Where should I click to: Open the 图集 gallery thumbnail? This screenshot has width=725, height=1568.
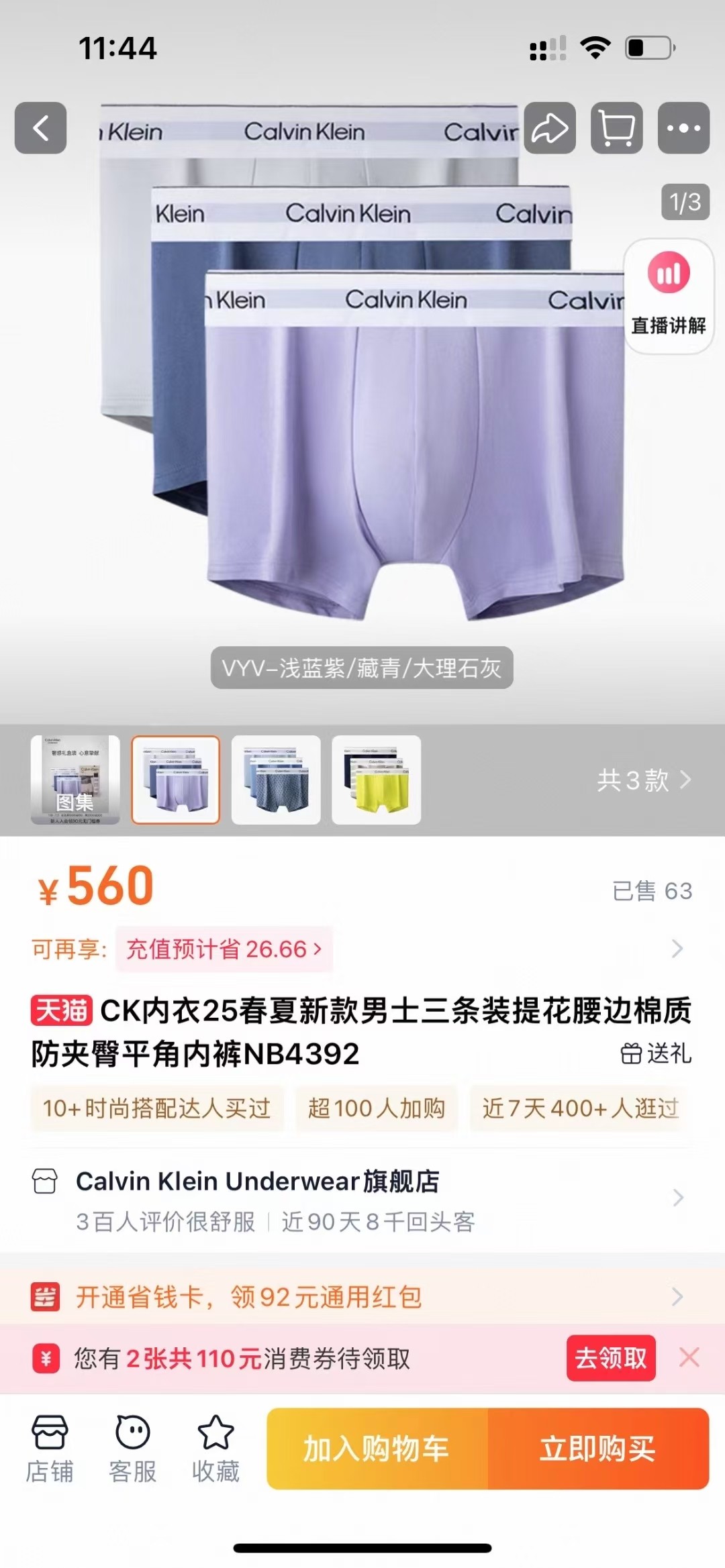point(75,780)
